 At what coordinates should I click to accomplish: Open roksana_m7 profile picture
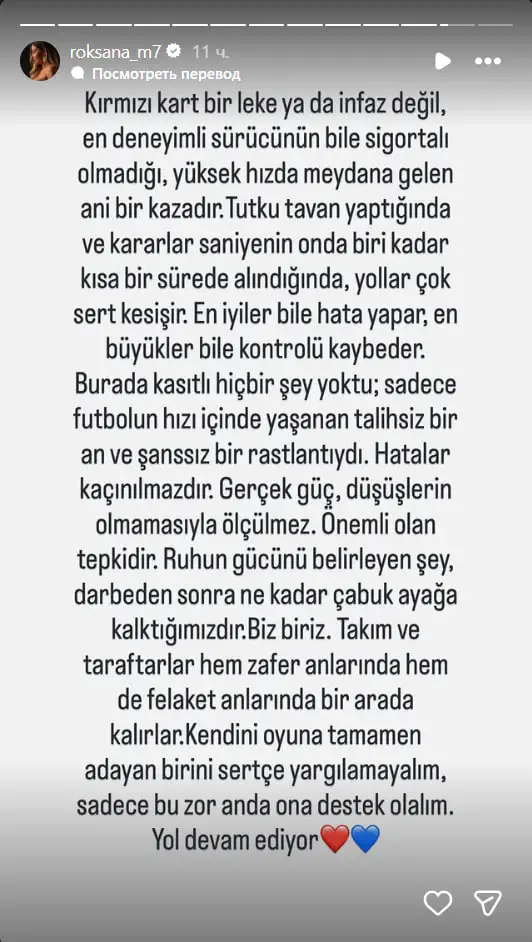click(40, 61)
